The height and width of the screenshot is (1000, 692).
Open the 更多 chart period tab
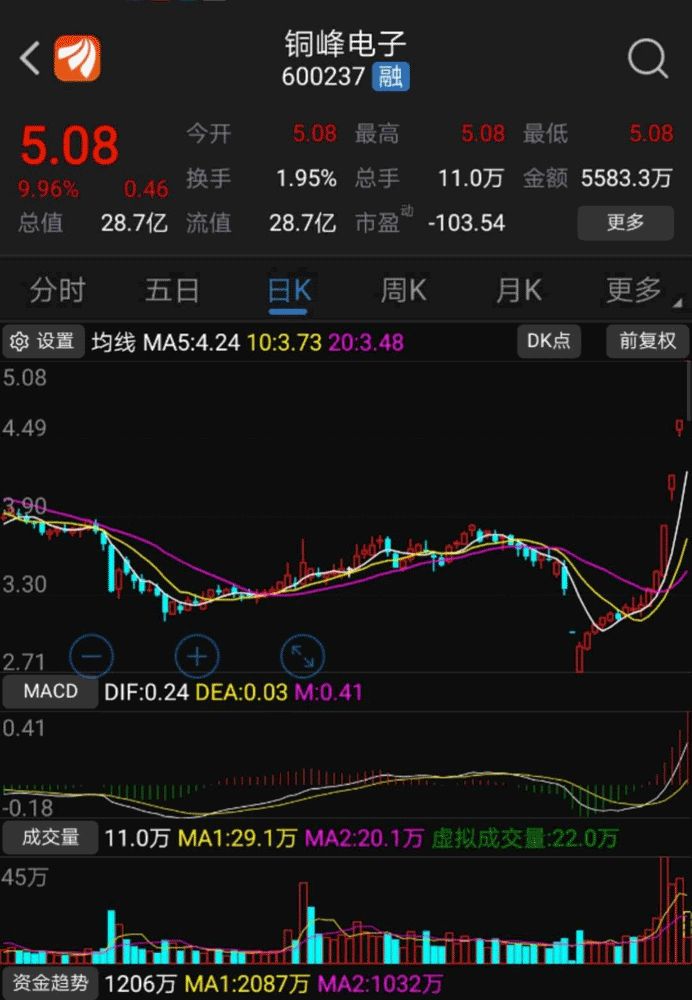click(633, 291)
